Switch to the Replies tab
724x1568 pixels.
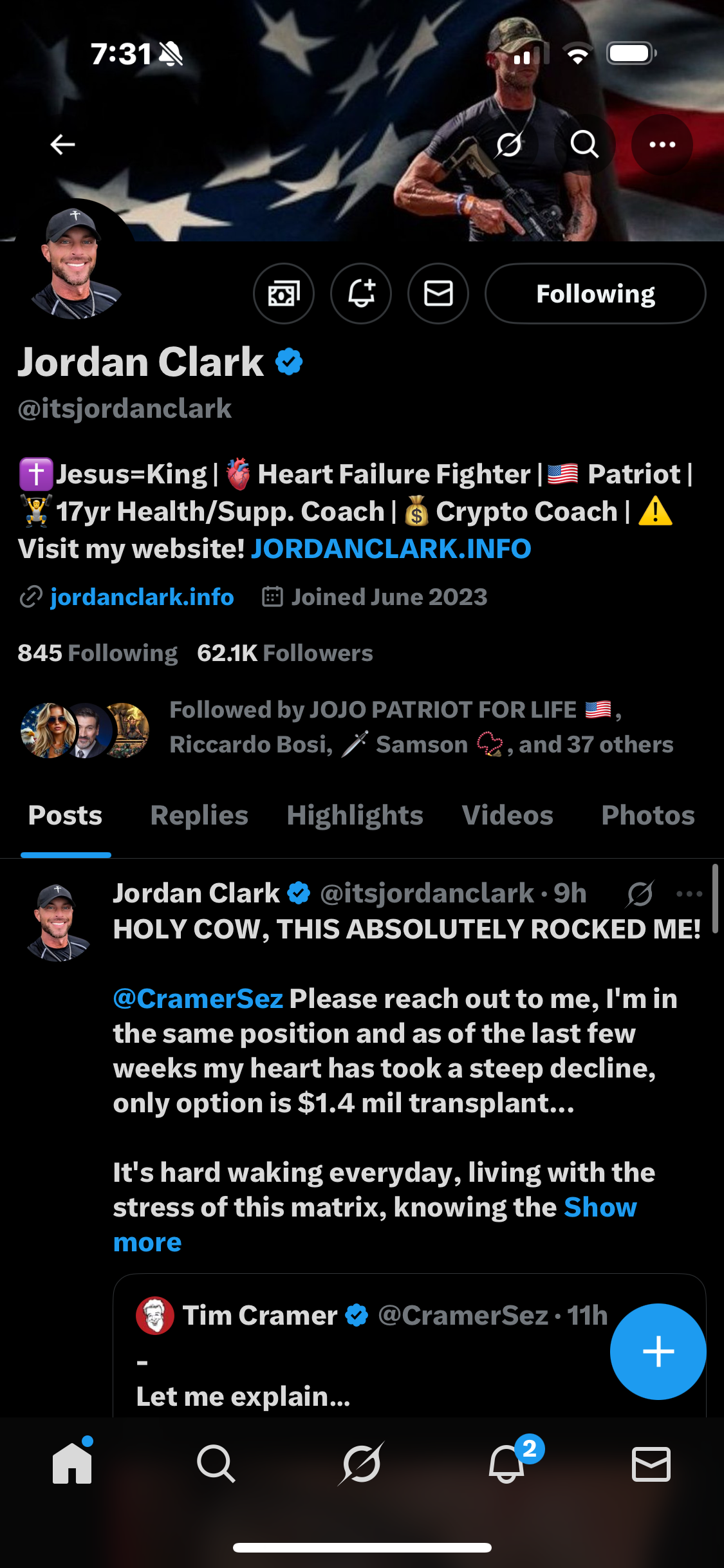[199, 815]
